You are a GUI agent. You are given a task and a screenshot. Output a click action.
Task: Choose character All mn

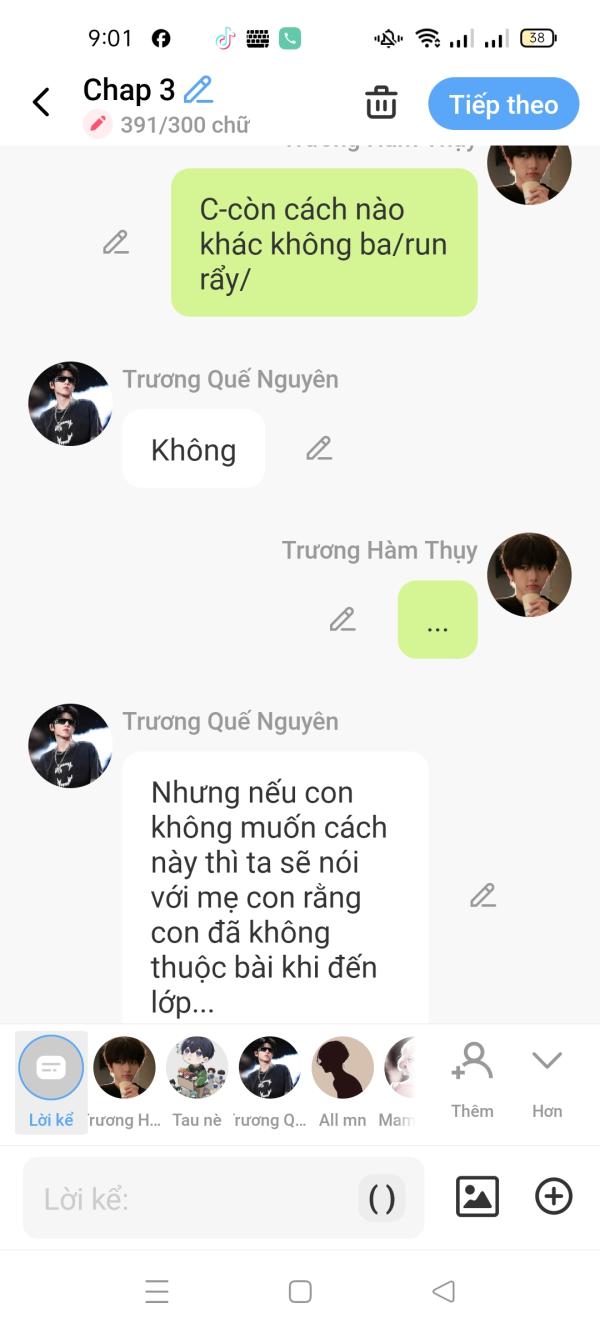click(x=343, y=1078)
